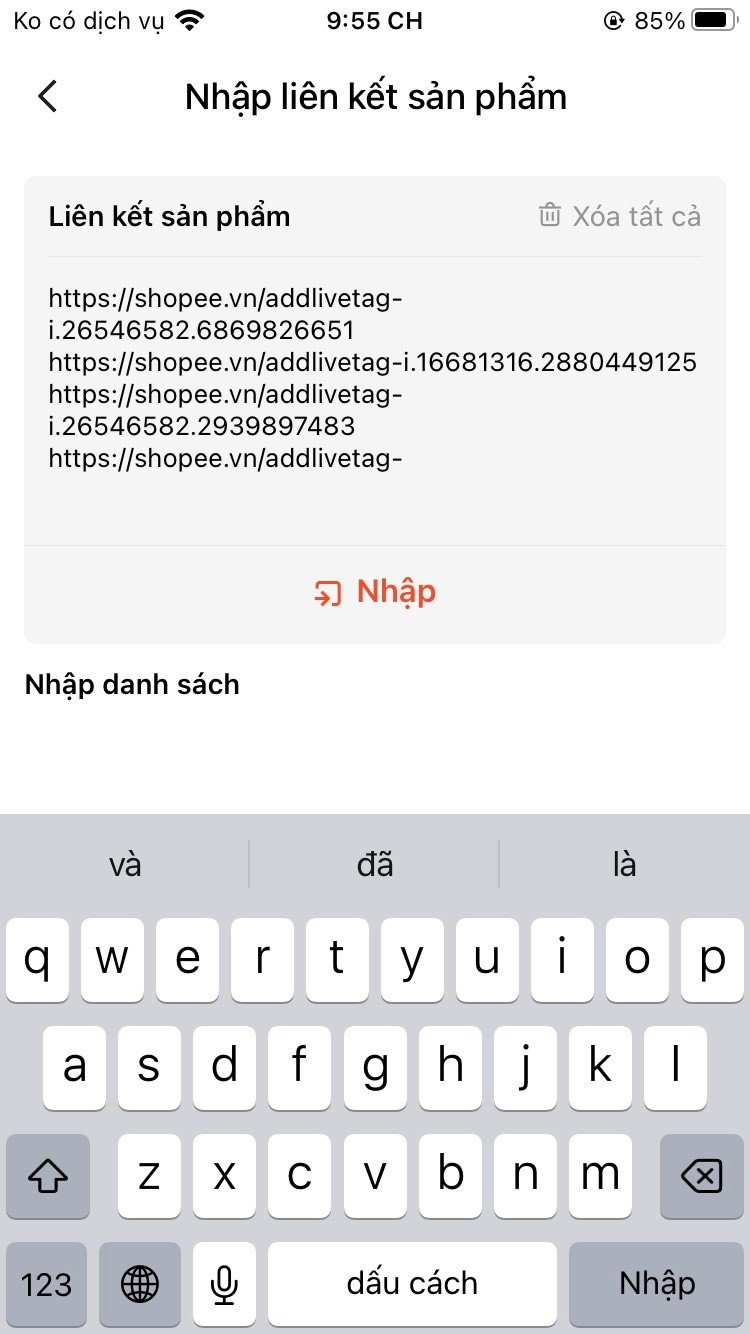This screenshot has height=1334, width=750.
Task: Choose the keyboard suggestion "là"
Action: 624,864
